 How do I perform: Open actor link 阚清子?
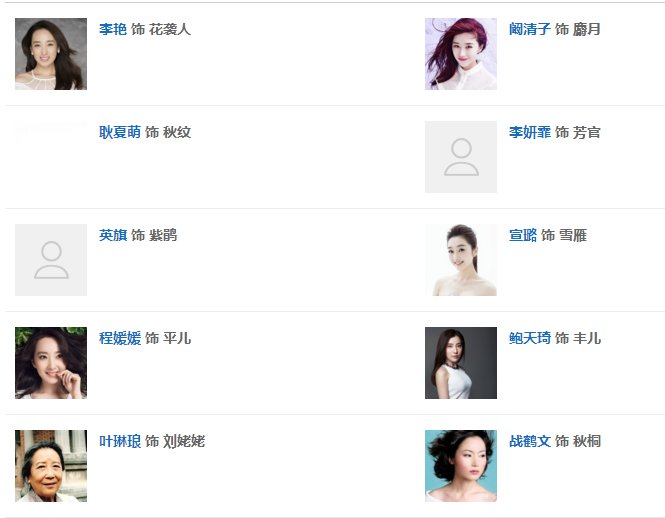pyautogui.click(x=529, y=29)
